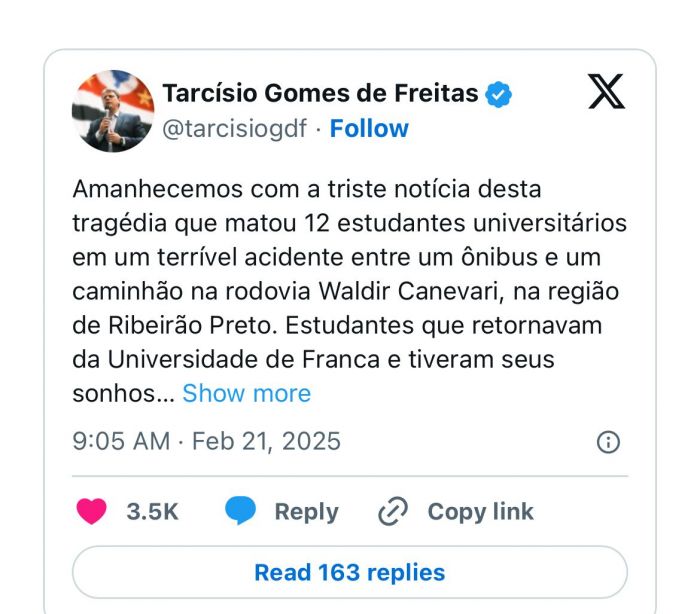Follow @tarcisiogdf
700x614 pixels.
point(369,129)
